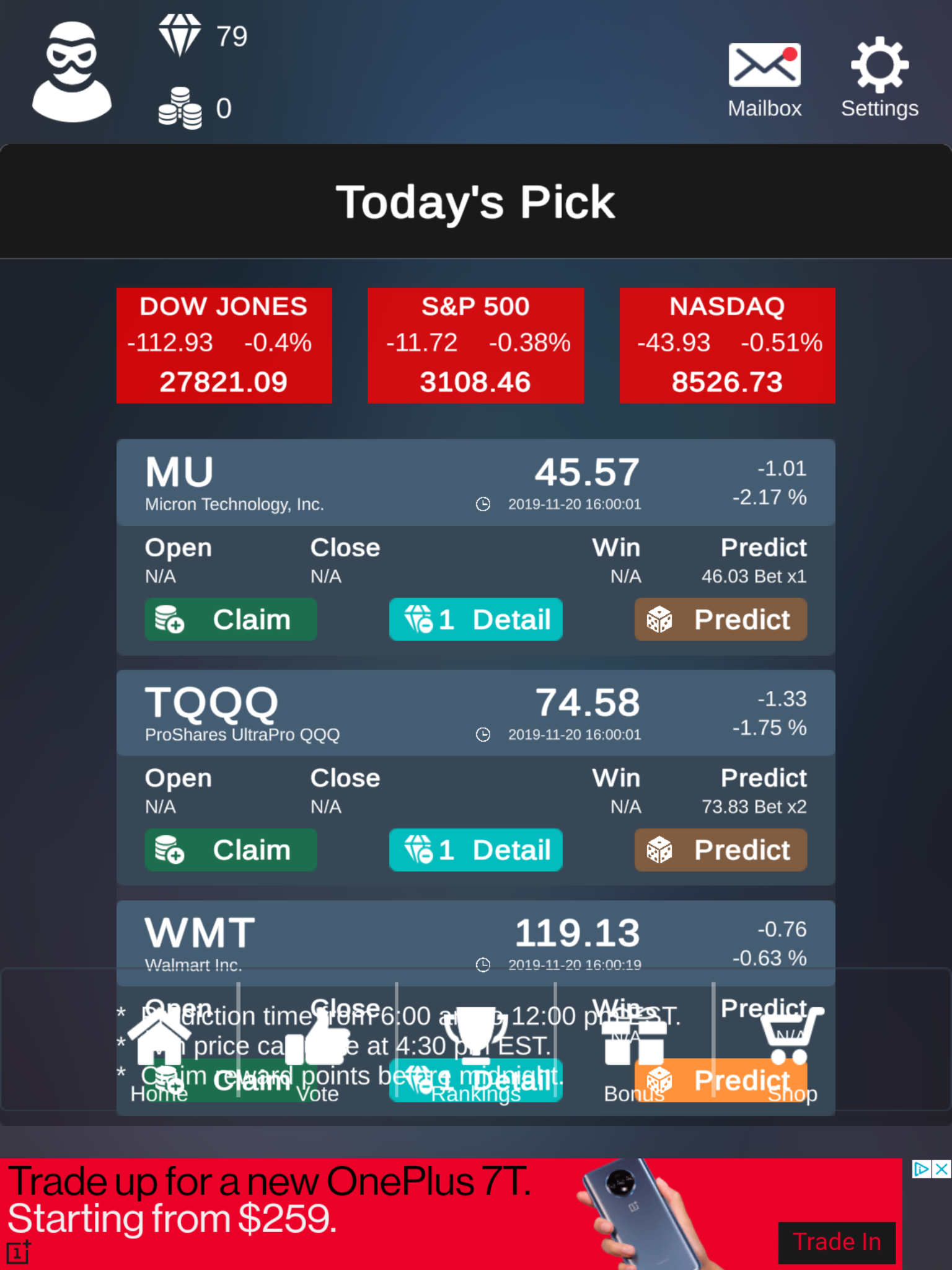Screen dimensions: 952x1270
Task: Tap Trade In on the OnePlus ad
Action: coord(838,1241)
